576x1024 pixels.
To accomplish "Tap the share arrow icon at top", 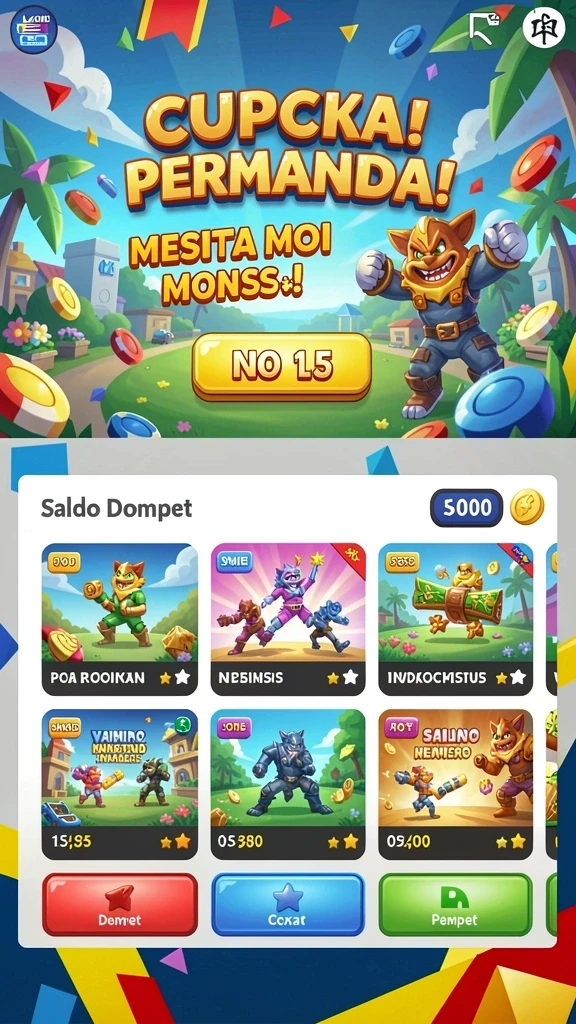I will click(x=485, y=27).
